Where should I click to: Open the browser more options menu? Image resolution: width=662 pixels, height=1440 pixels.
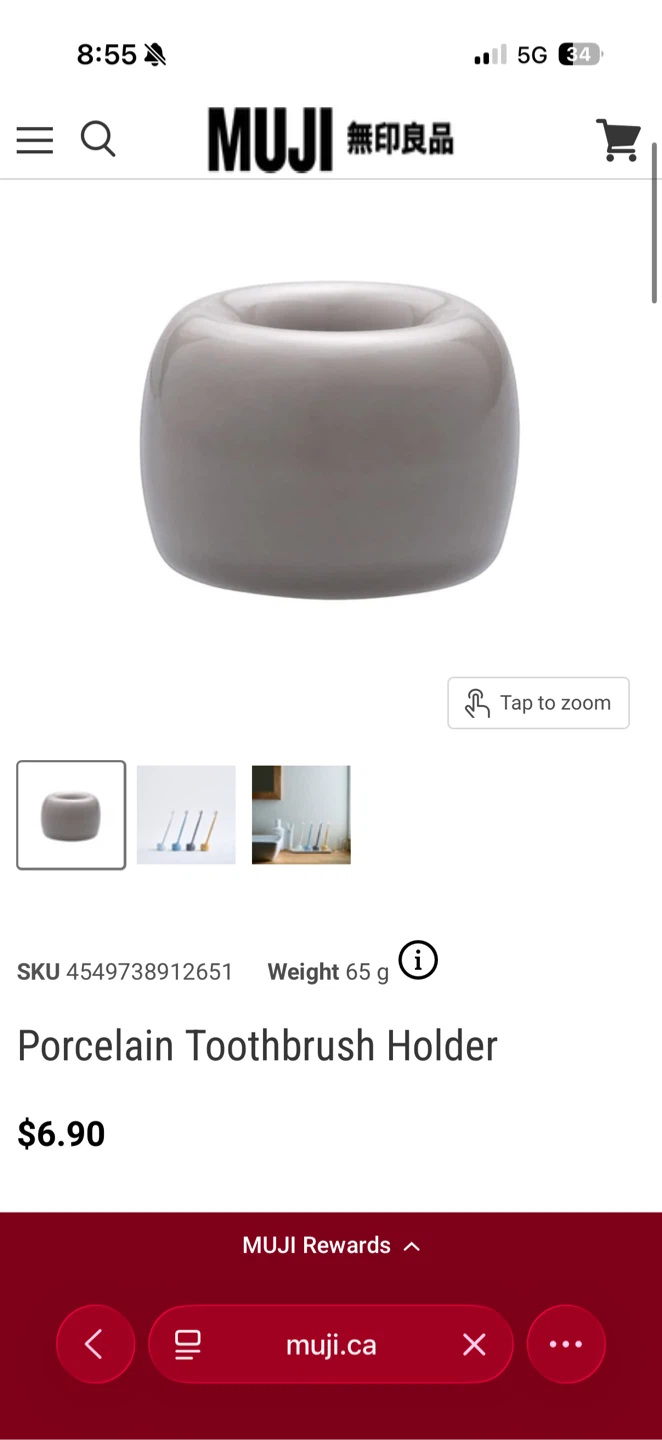click(566, 1345)
